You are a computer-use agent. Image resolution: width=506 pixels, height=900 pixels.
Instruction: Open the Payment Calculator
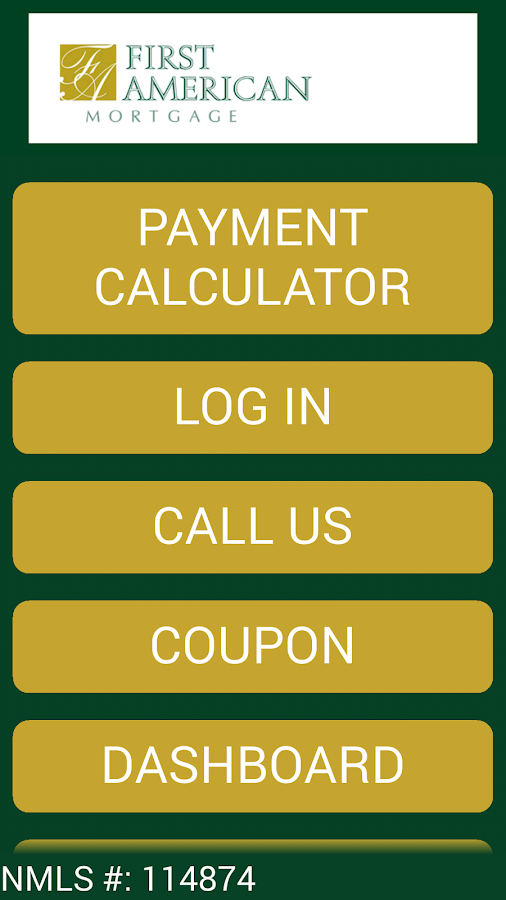(252, 258)
